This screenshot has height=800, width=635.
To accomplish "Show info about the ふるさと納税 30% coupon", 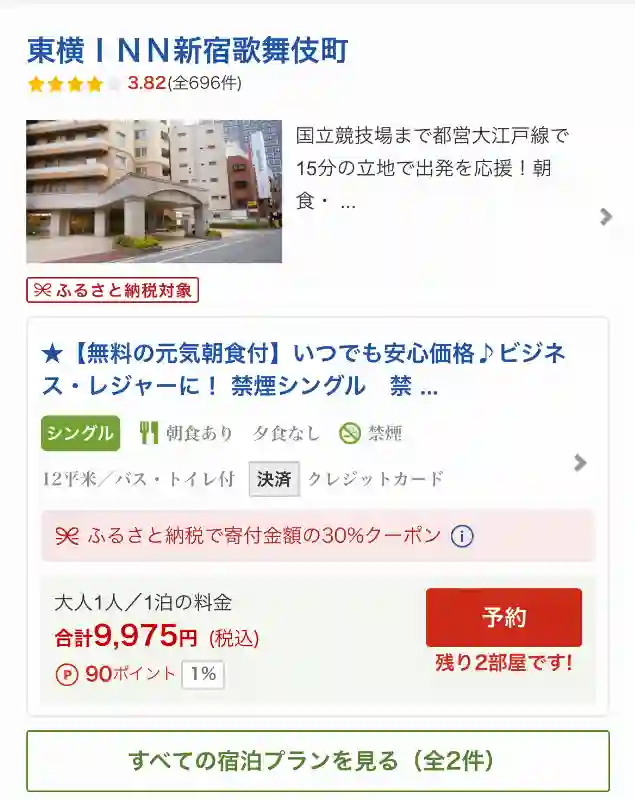I will 461,536.
